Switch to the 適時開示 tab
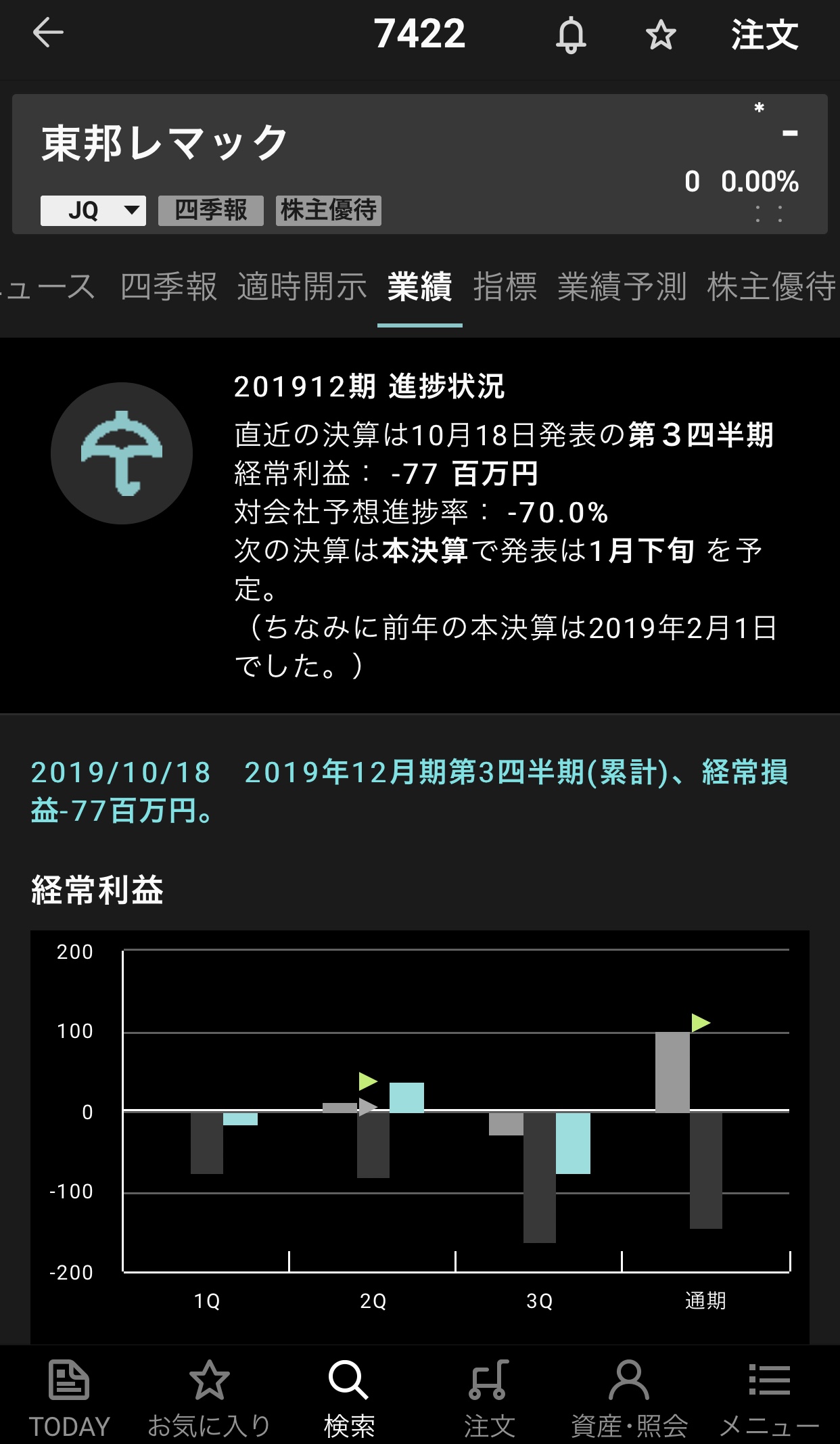 [302, 287]
